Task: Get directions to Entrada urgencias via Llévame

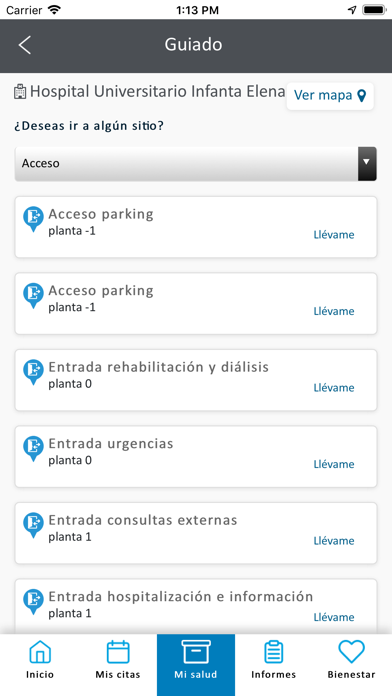Action: (334, 464)
